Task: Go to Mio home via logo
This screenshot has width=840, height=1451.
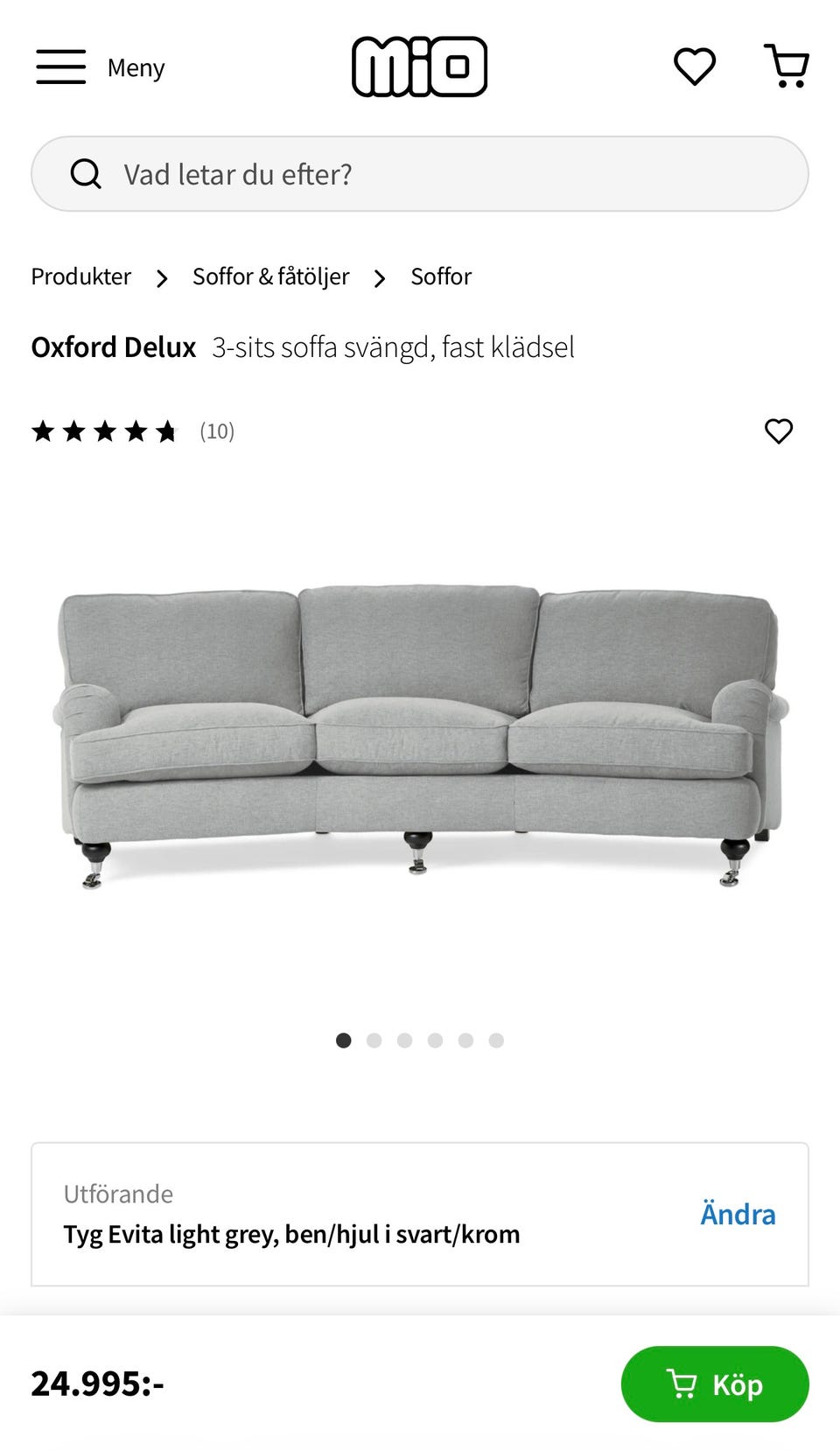Action: [419, 67]
